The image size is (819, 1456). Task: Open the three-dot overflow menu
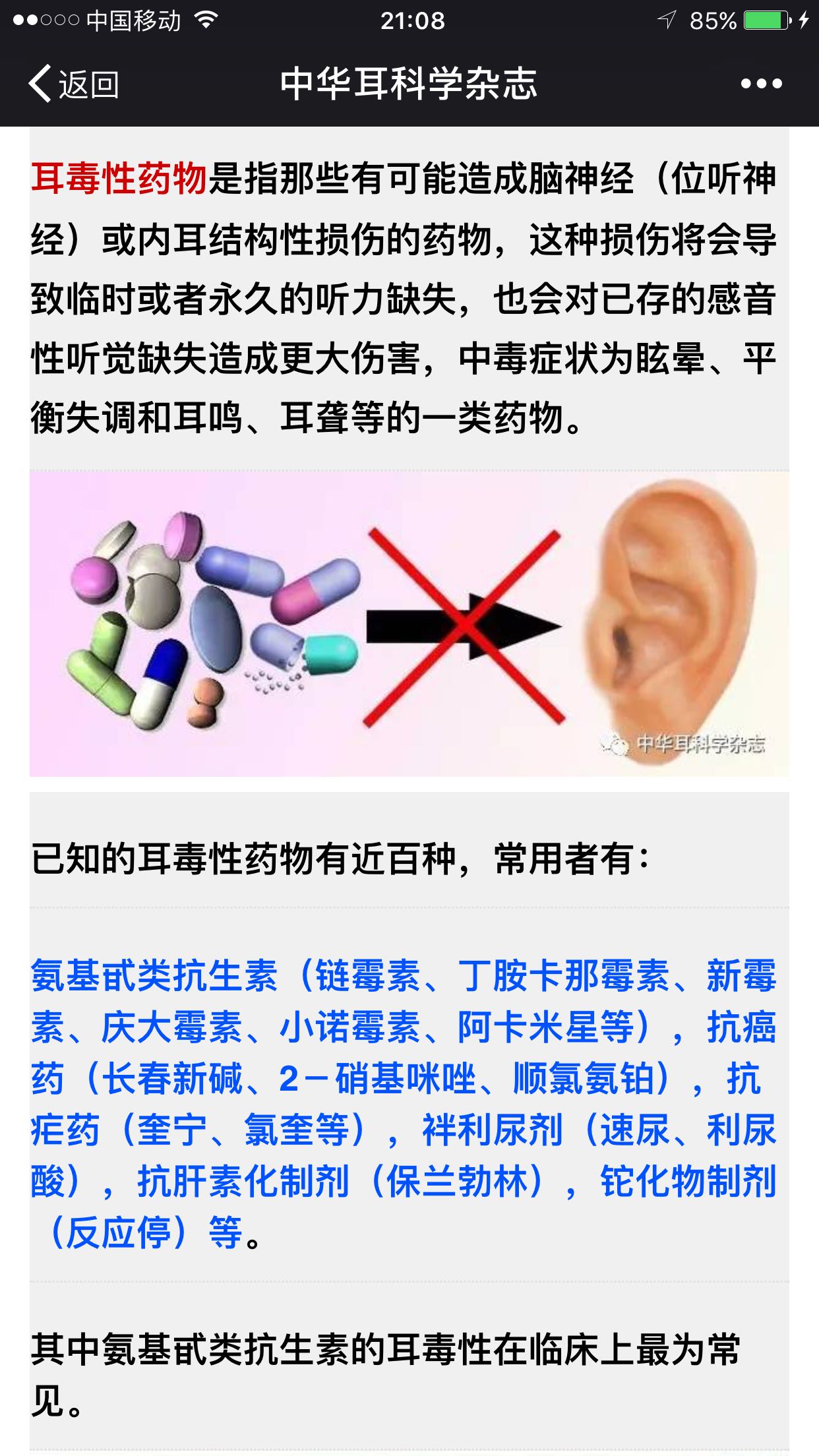(761, 84)
